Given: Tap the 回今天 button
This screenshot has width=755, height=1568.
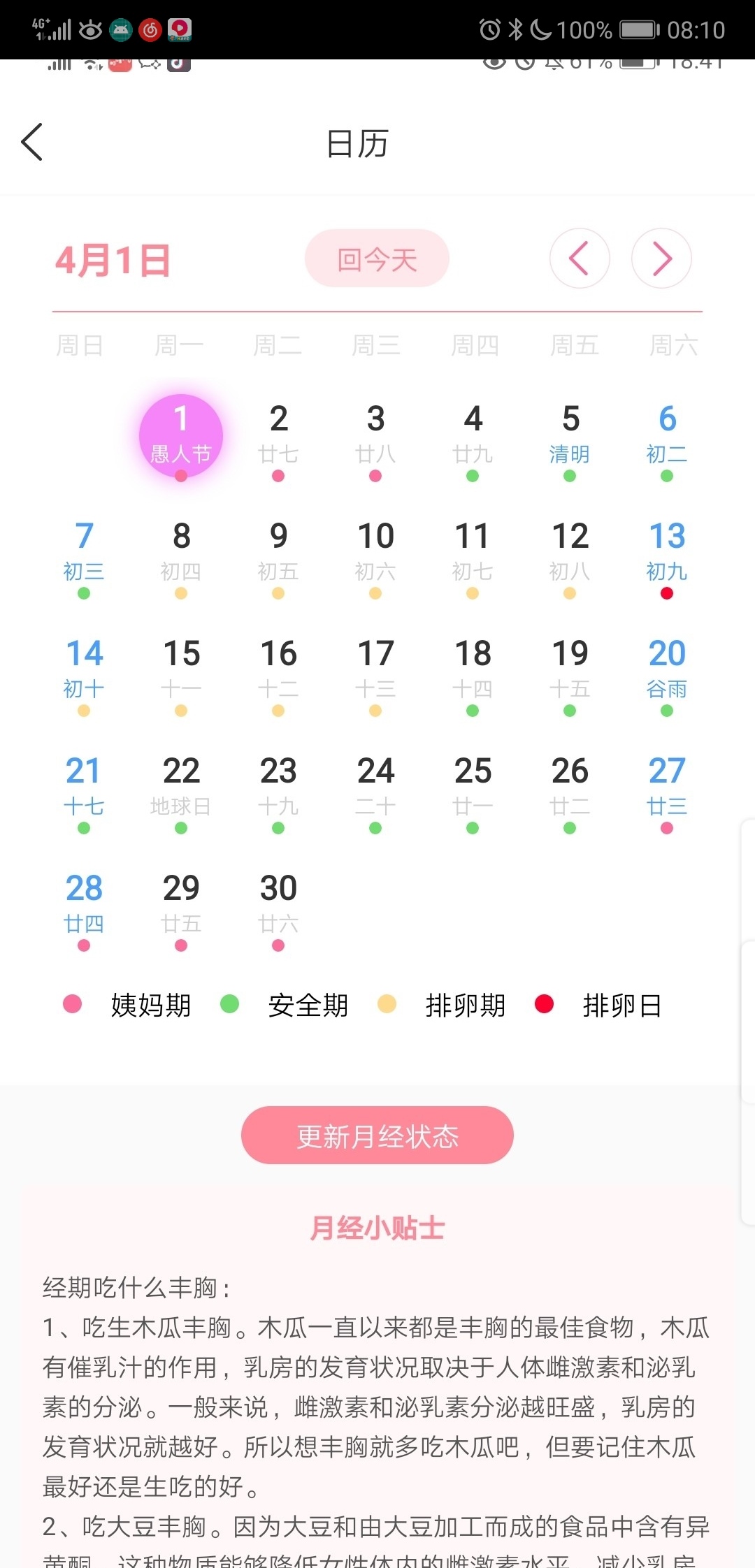Looking at the screenshot, I should point(377,259).
